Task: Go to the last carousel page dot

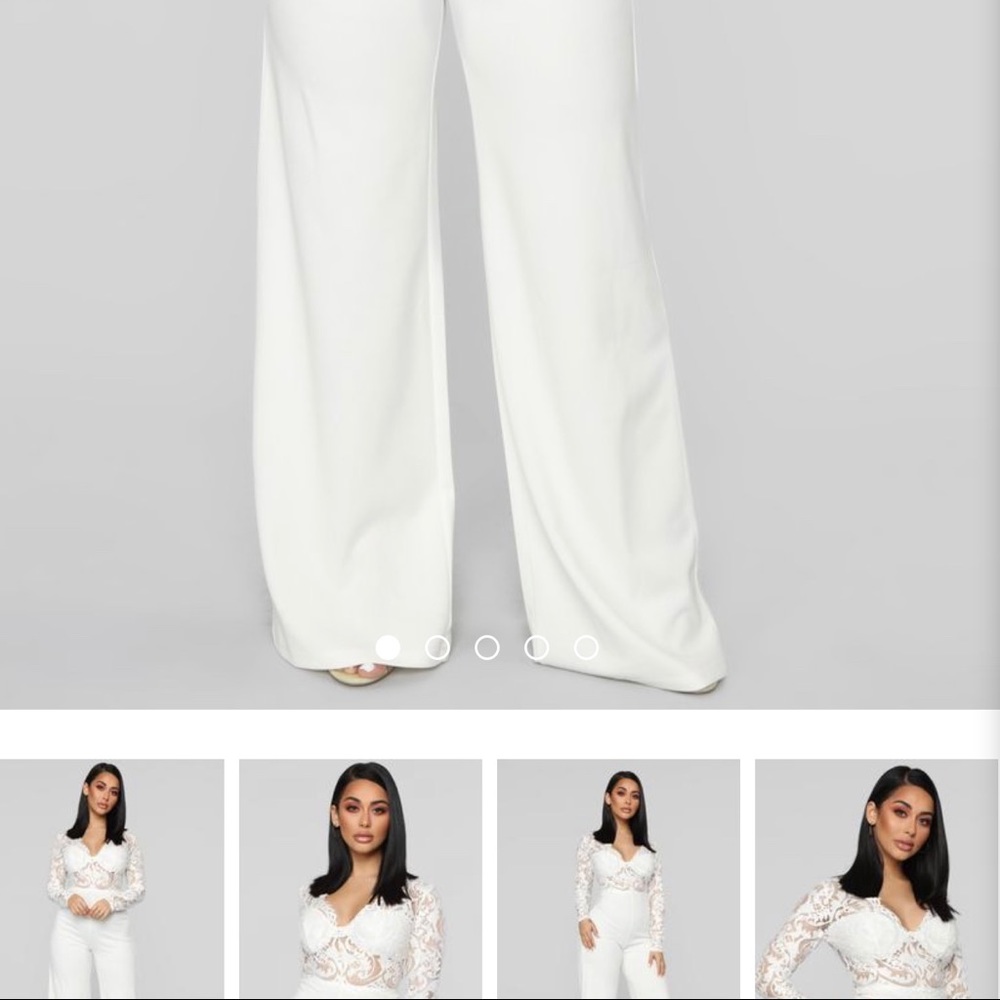Action: 586,648
